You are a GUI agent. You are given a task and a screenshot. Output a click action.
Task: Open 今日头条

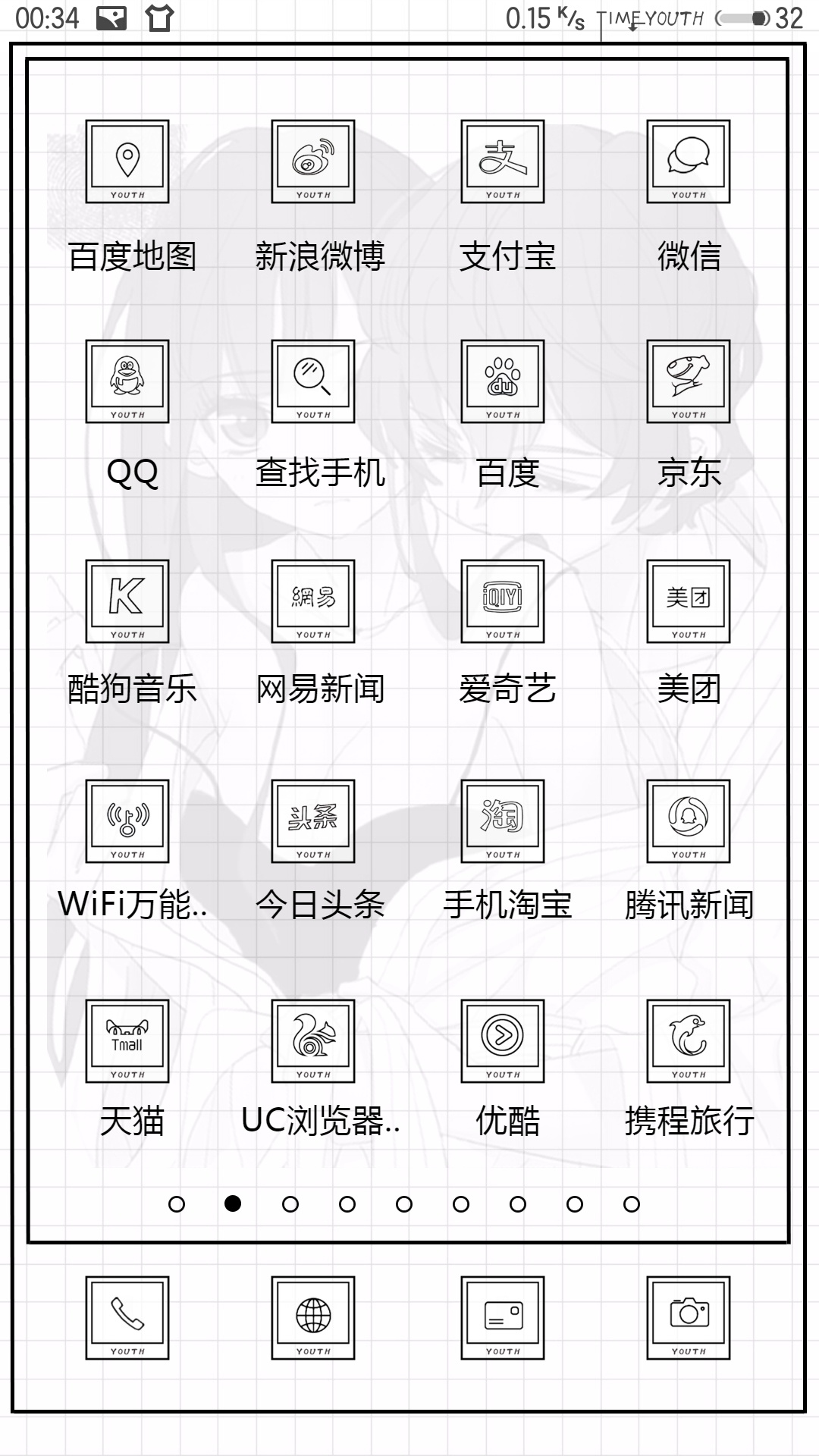click(x=313, y=821)
